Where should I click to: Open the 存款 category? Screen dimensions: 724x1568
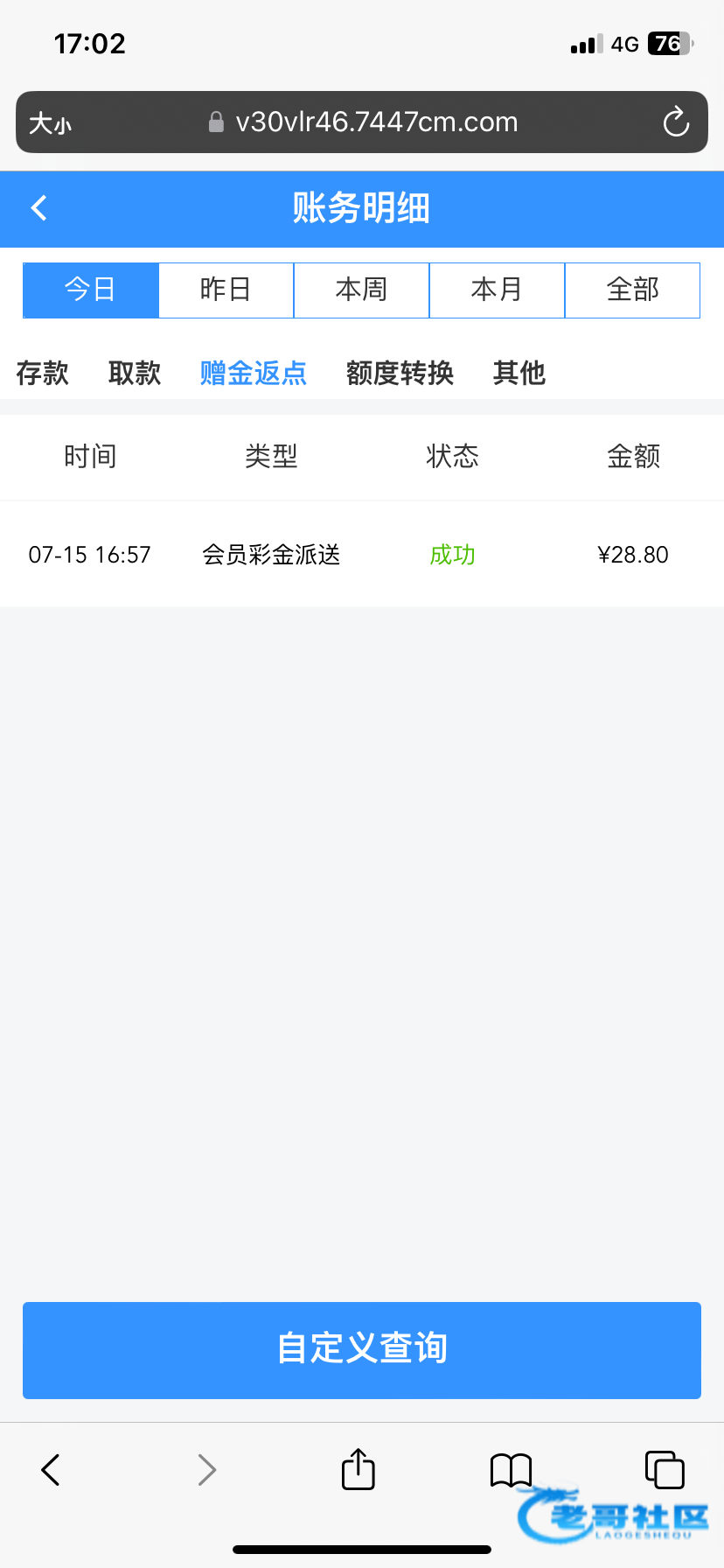43,374
